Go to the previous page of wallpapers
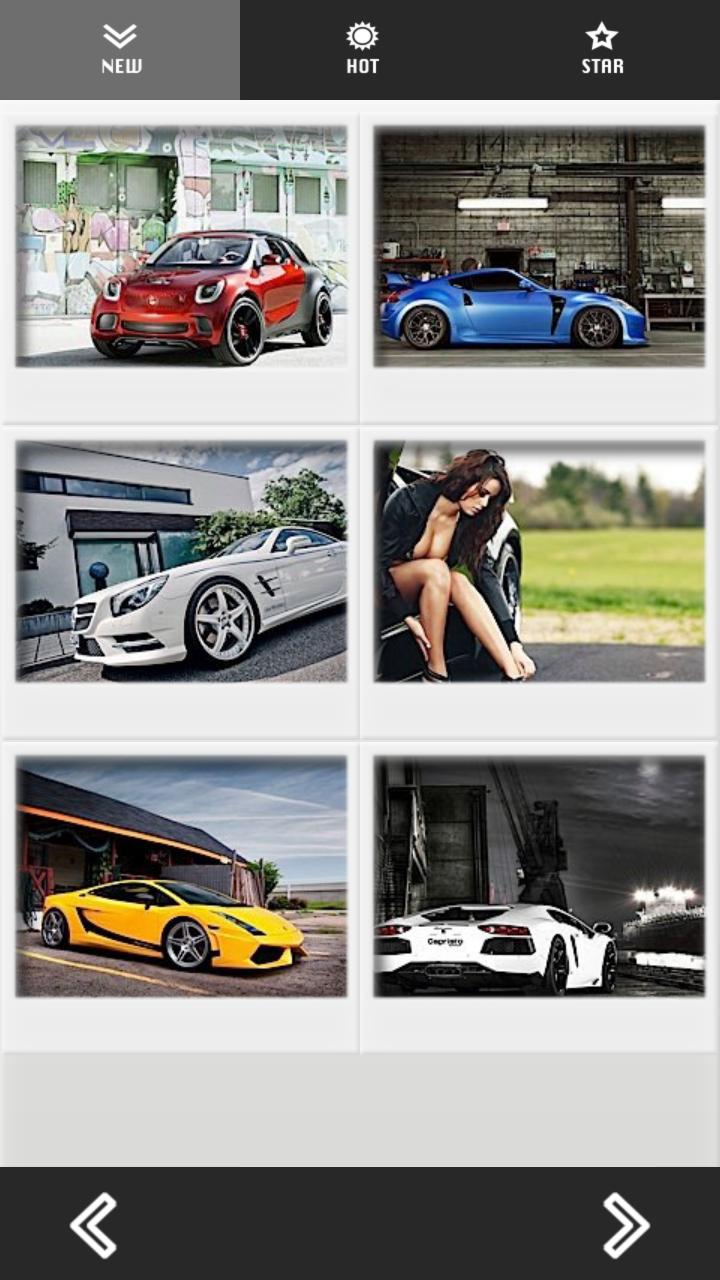The width and height of the screenshot is (720, 1280). tap(94, 1224)
